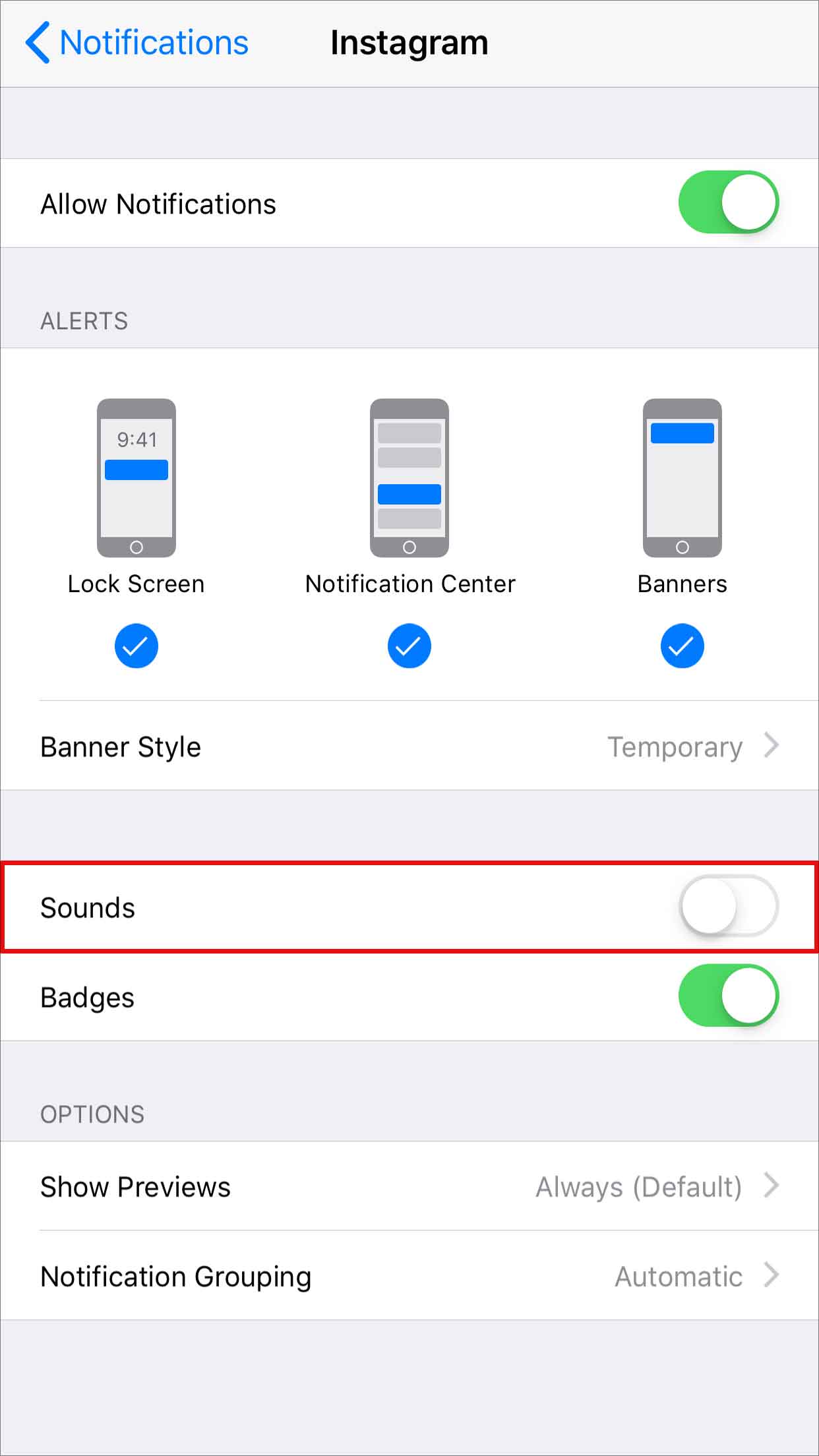Go back to Notifications

tap(137, 43)
